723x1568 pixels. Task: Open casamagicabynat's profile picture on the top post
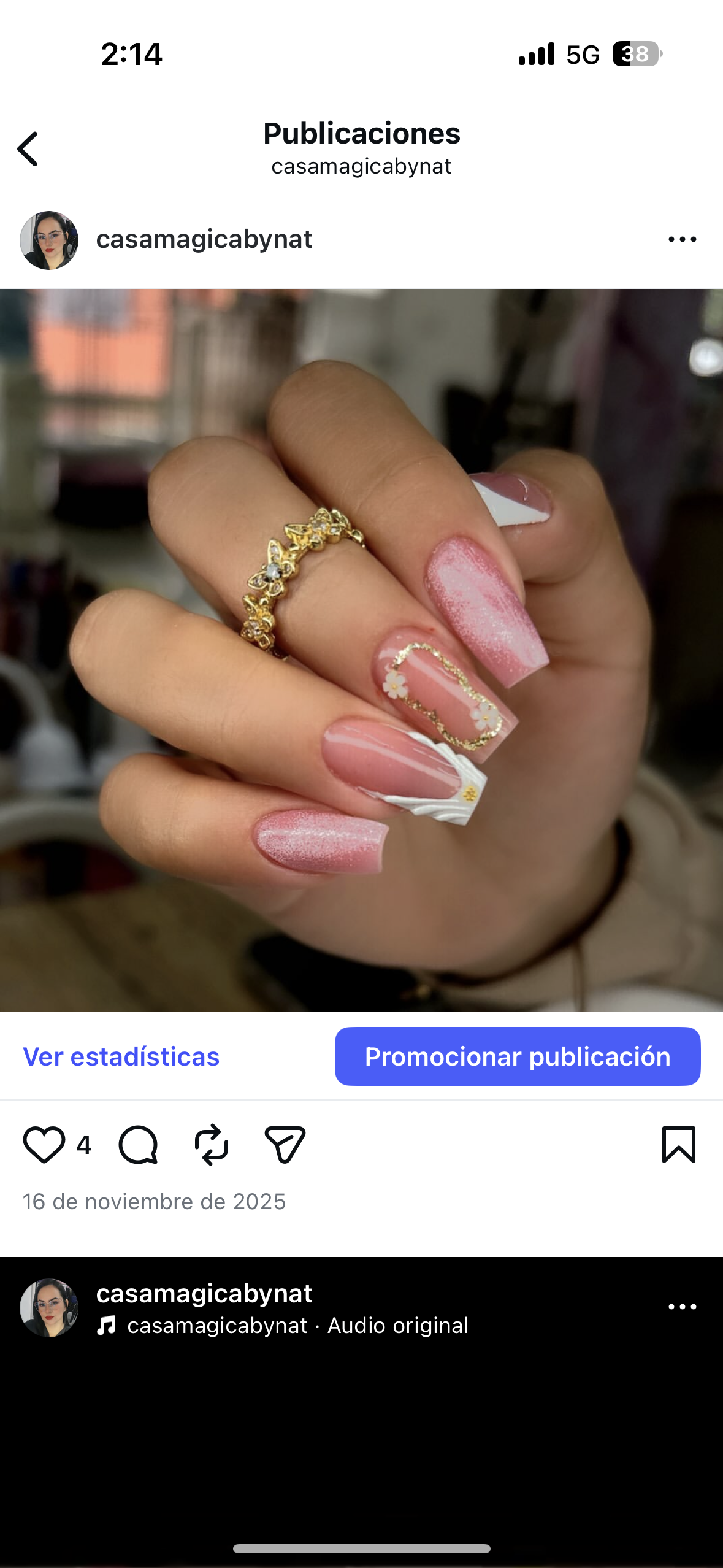click(49, 239)
